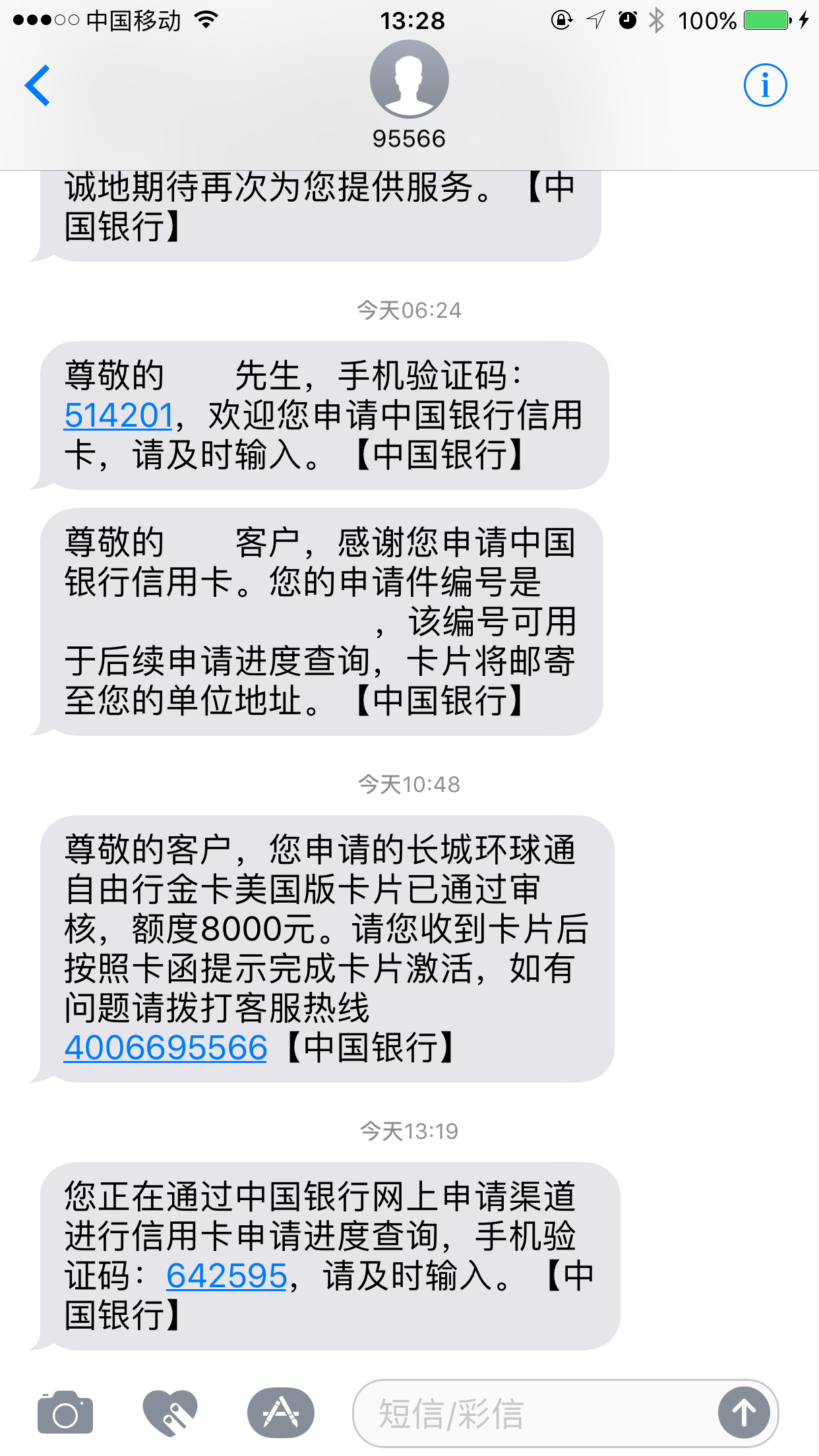Image resolution: width=819 pixels, height=1456 pixels.
Task: Tap verification code link 514201
Action: tap(119, 415)
